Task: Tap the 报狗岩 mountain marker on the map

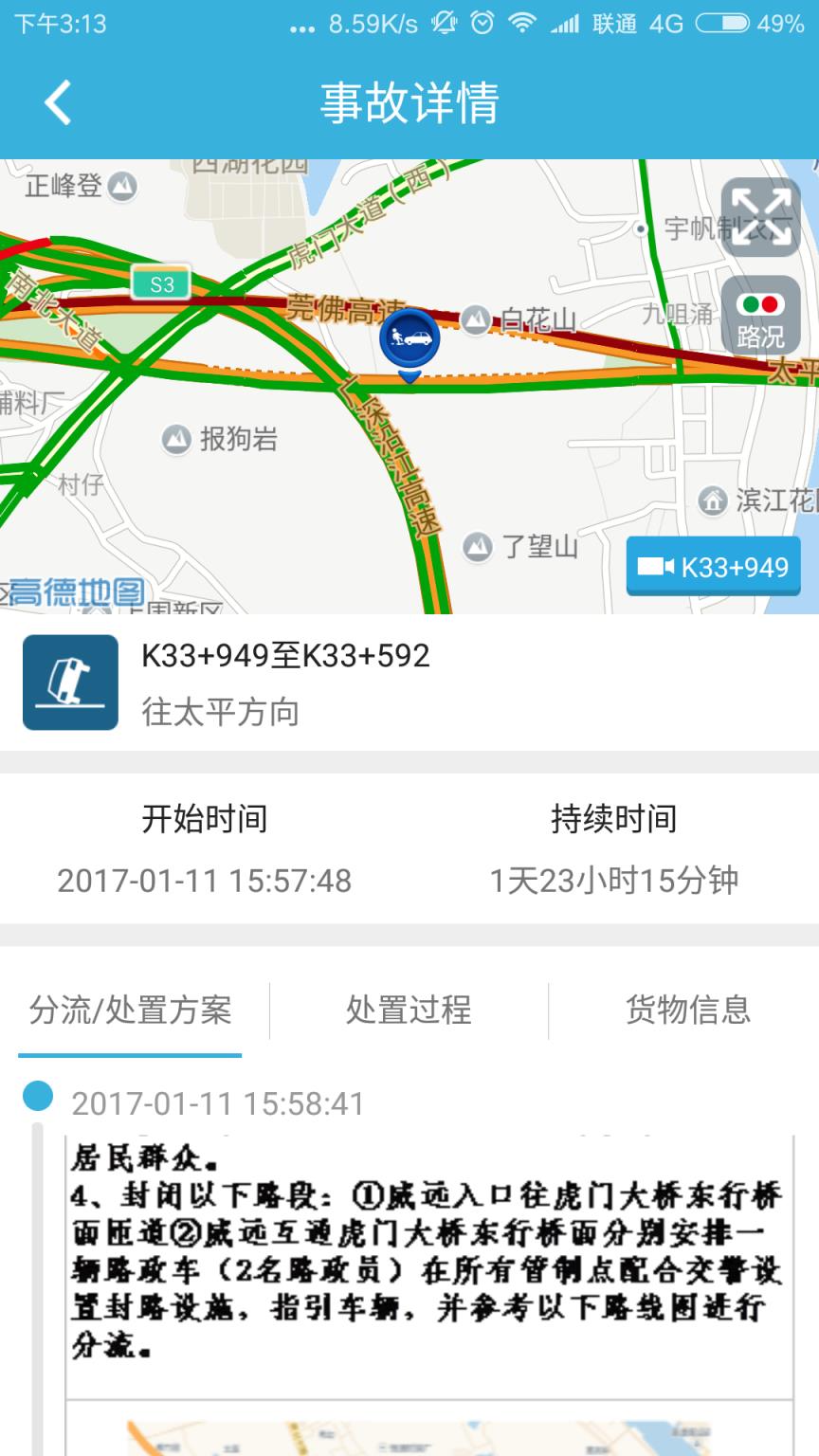Action: pos(175,440)
